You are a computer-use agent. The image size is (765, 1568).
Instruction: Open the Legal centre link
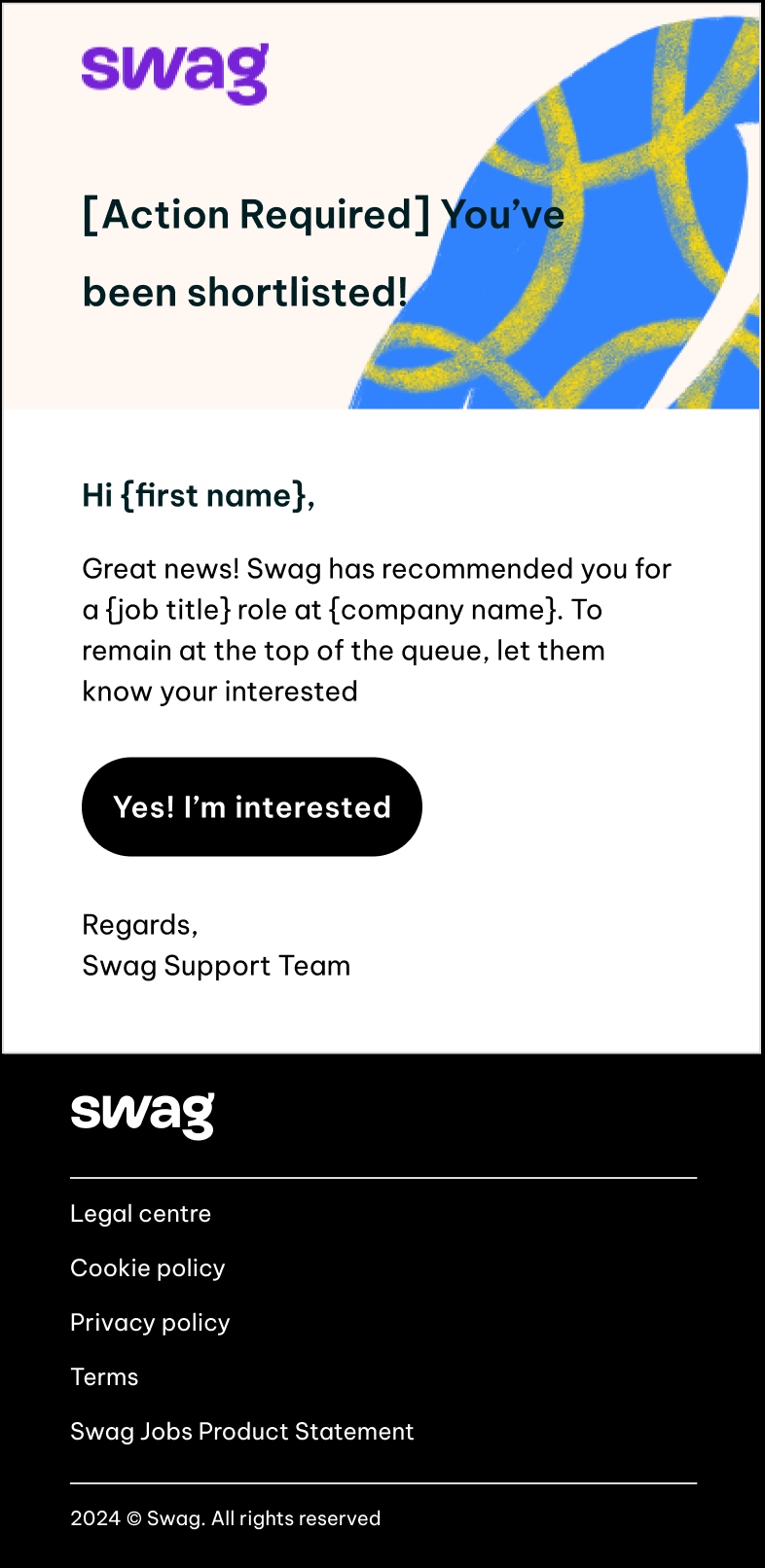(140, 1214)
